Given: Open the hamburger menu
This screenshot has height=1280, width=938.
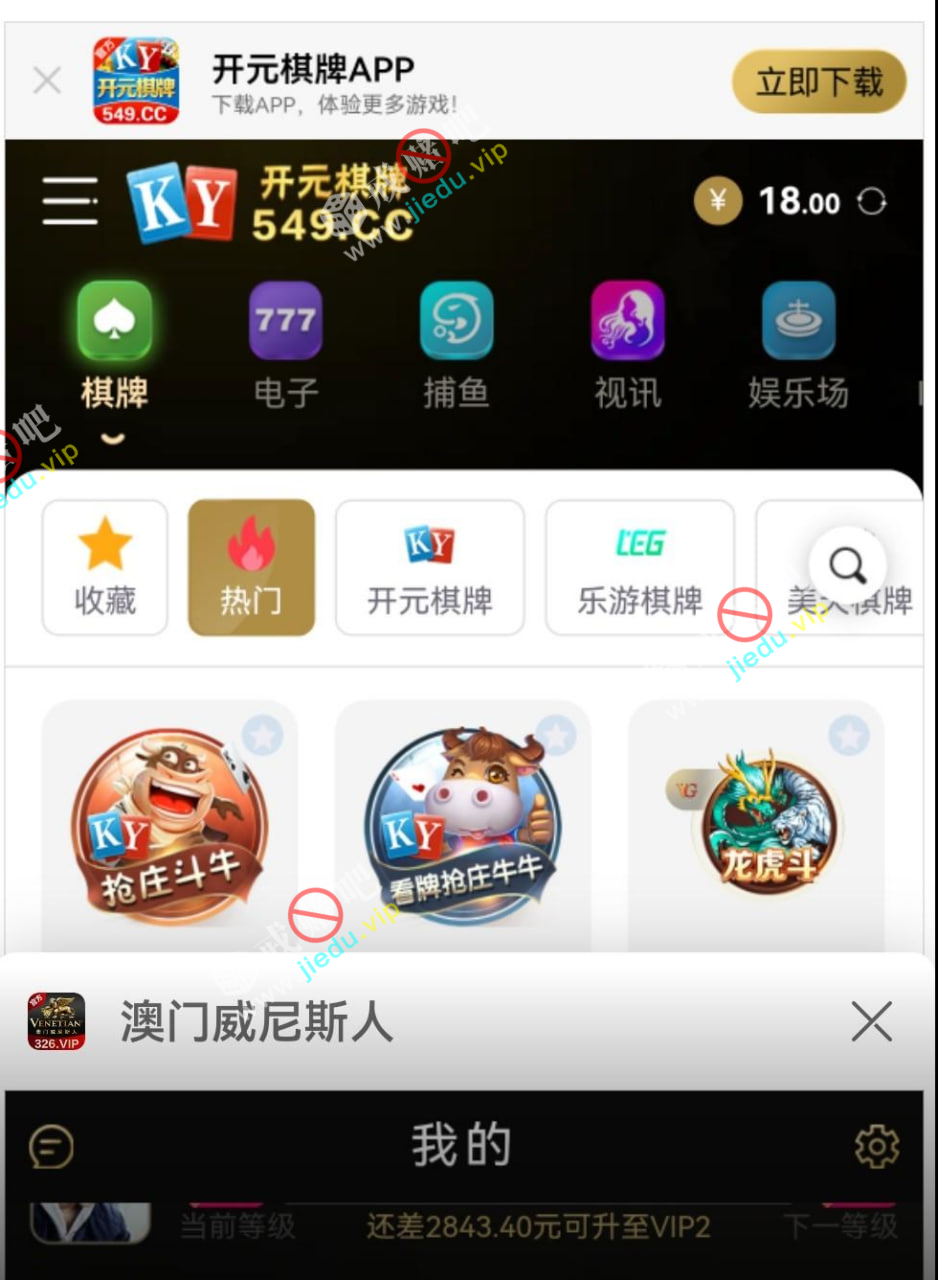Looking at the screenshot, I should coord(70,201).
